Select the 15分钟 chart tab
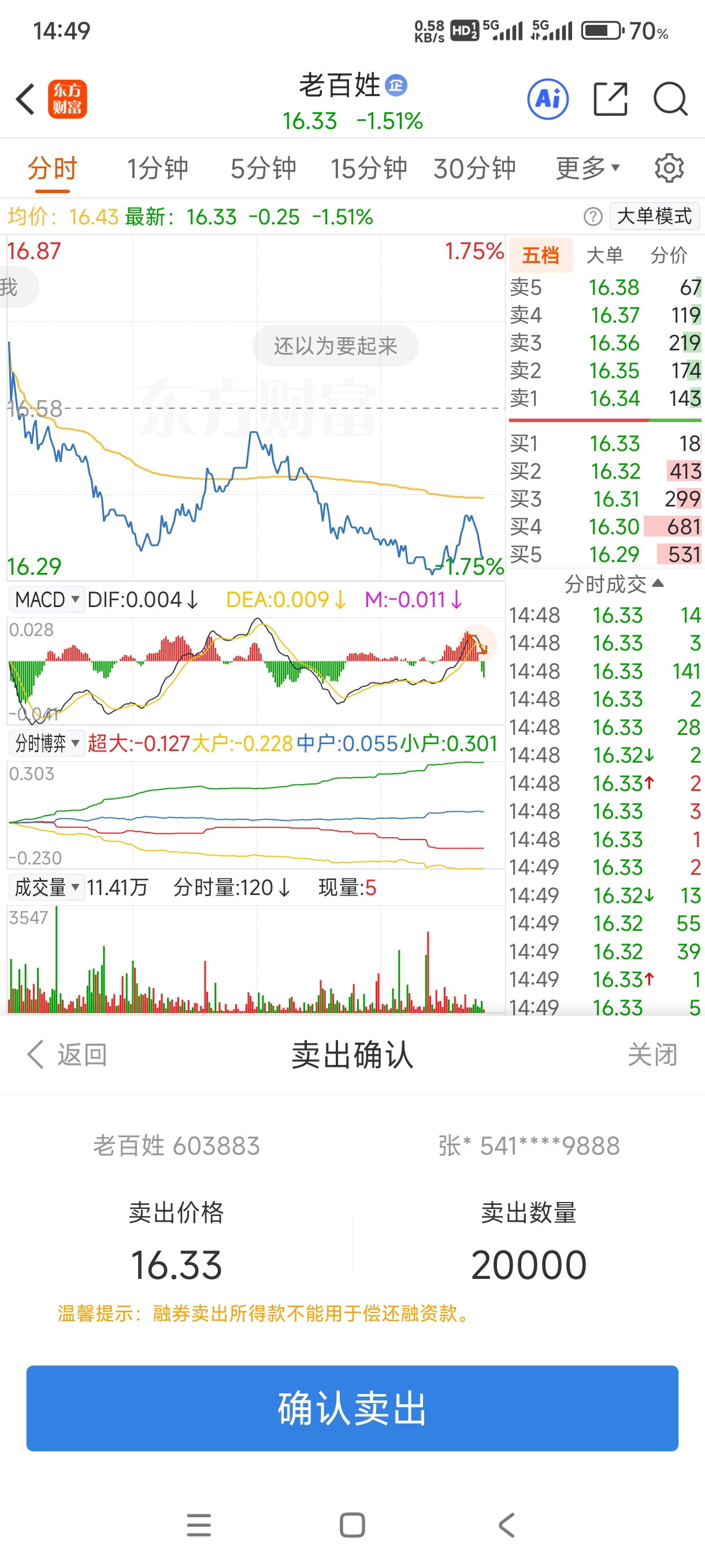 [369, 168]
